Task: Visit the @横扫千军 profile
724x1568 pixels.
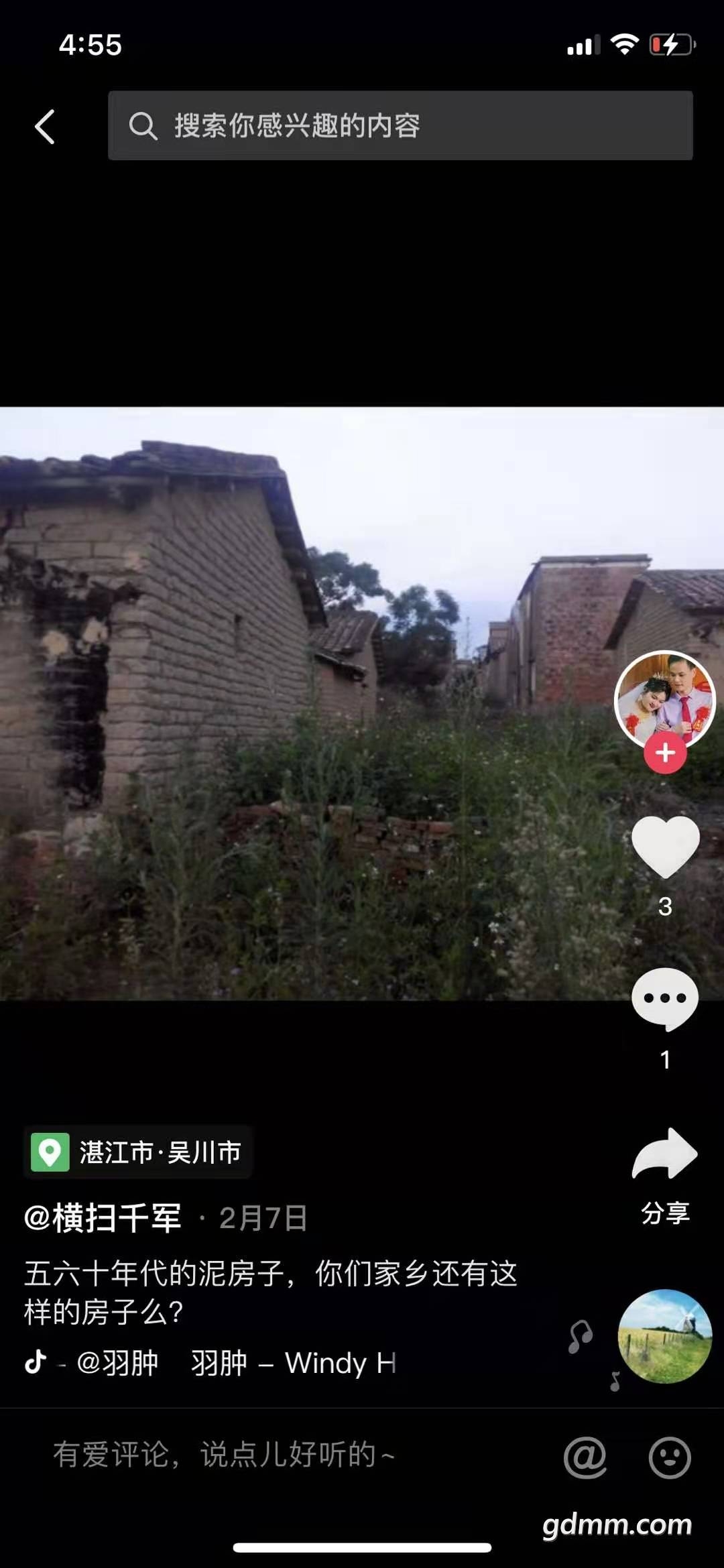Action: click(103, 1217)
